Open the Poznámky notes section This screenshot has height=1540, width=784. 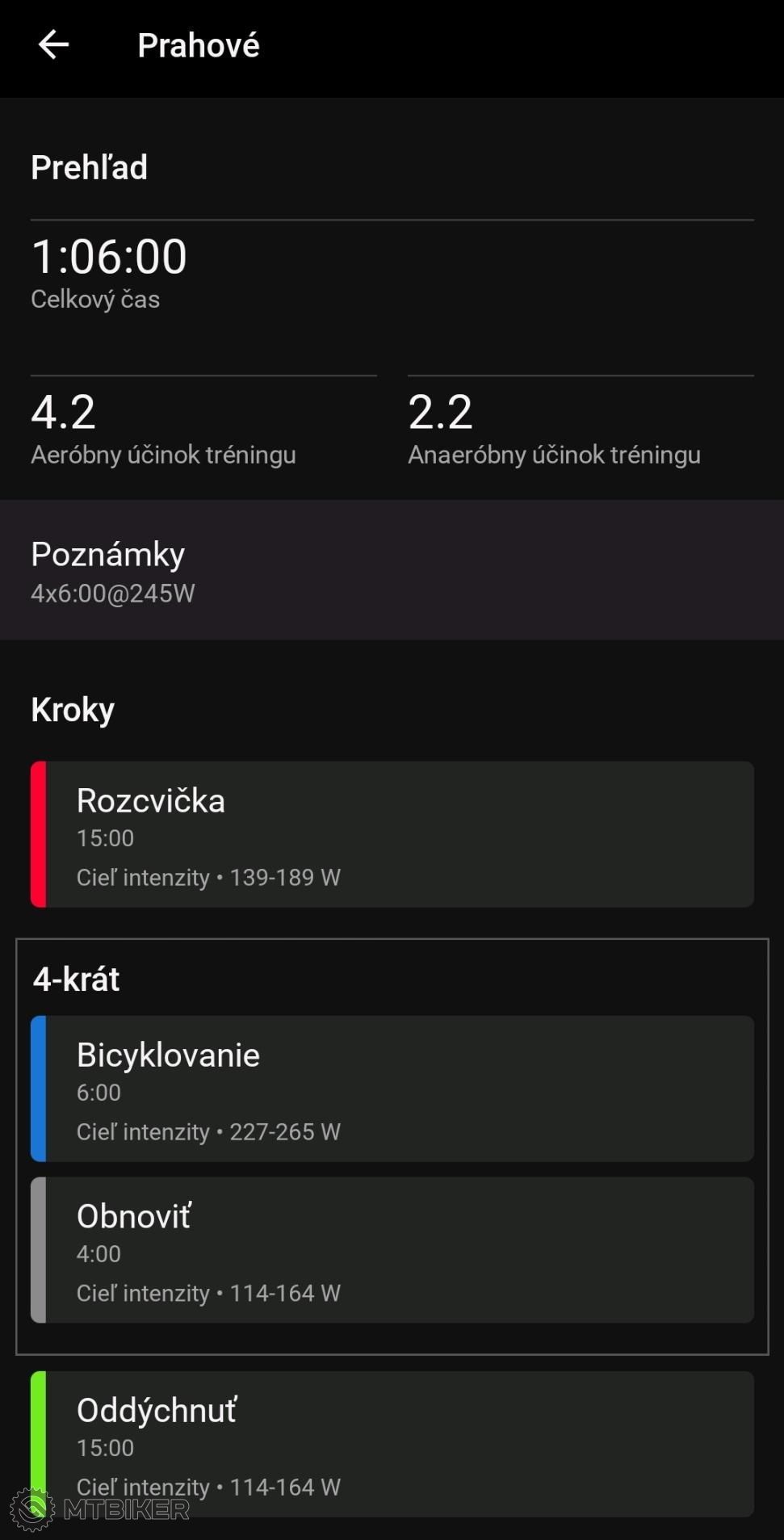pyautogui.click(x=392, y=570)
